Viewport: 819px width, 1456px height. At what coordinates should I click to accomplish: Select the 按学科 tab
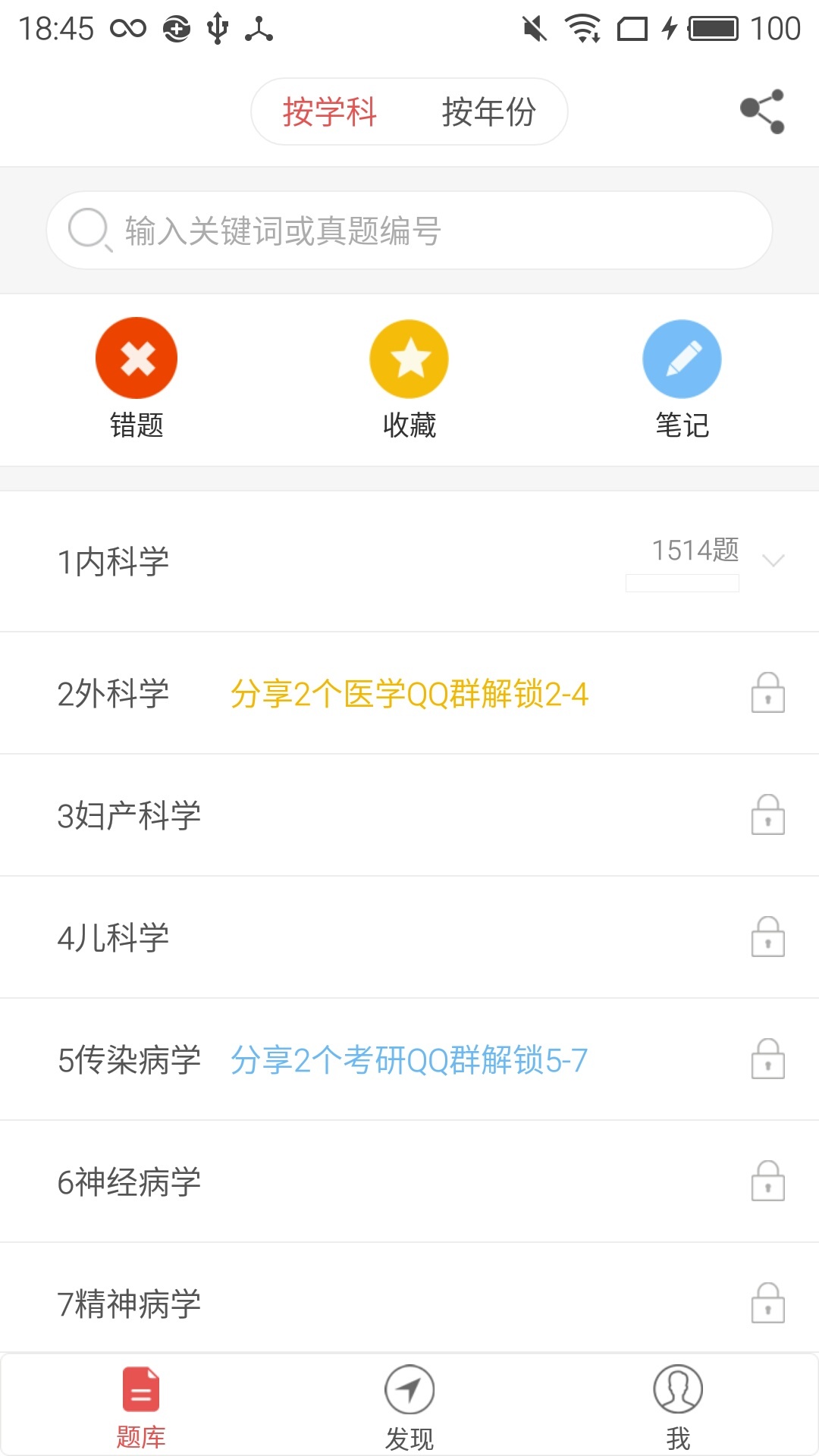click(330, 112)
